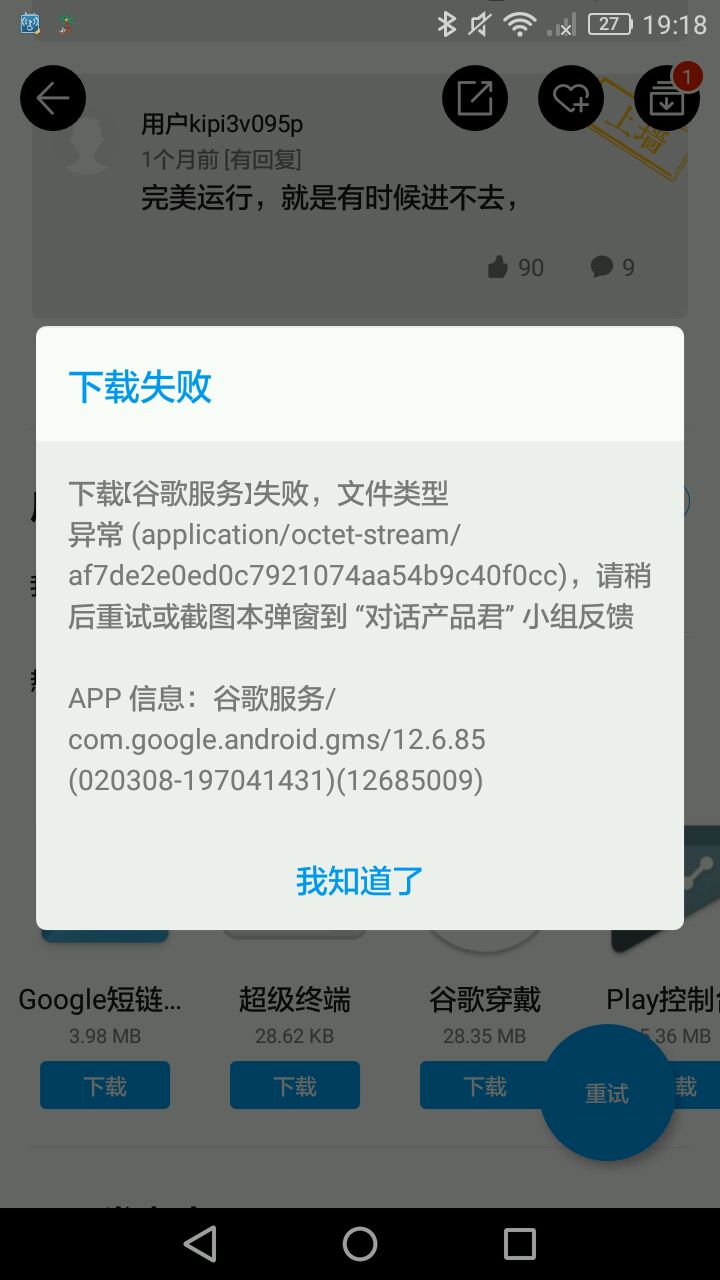The height and width of the screenshot is (1280, 720).
Task: Open replies to 用户kipi3v095p's comment
Action: coord(612,267)
